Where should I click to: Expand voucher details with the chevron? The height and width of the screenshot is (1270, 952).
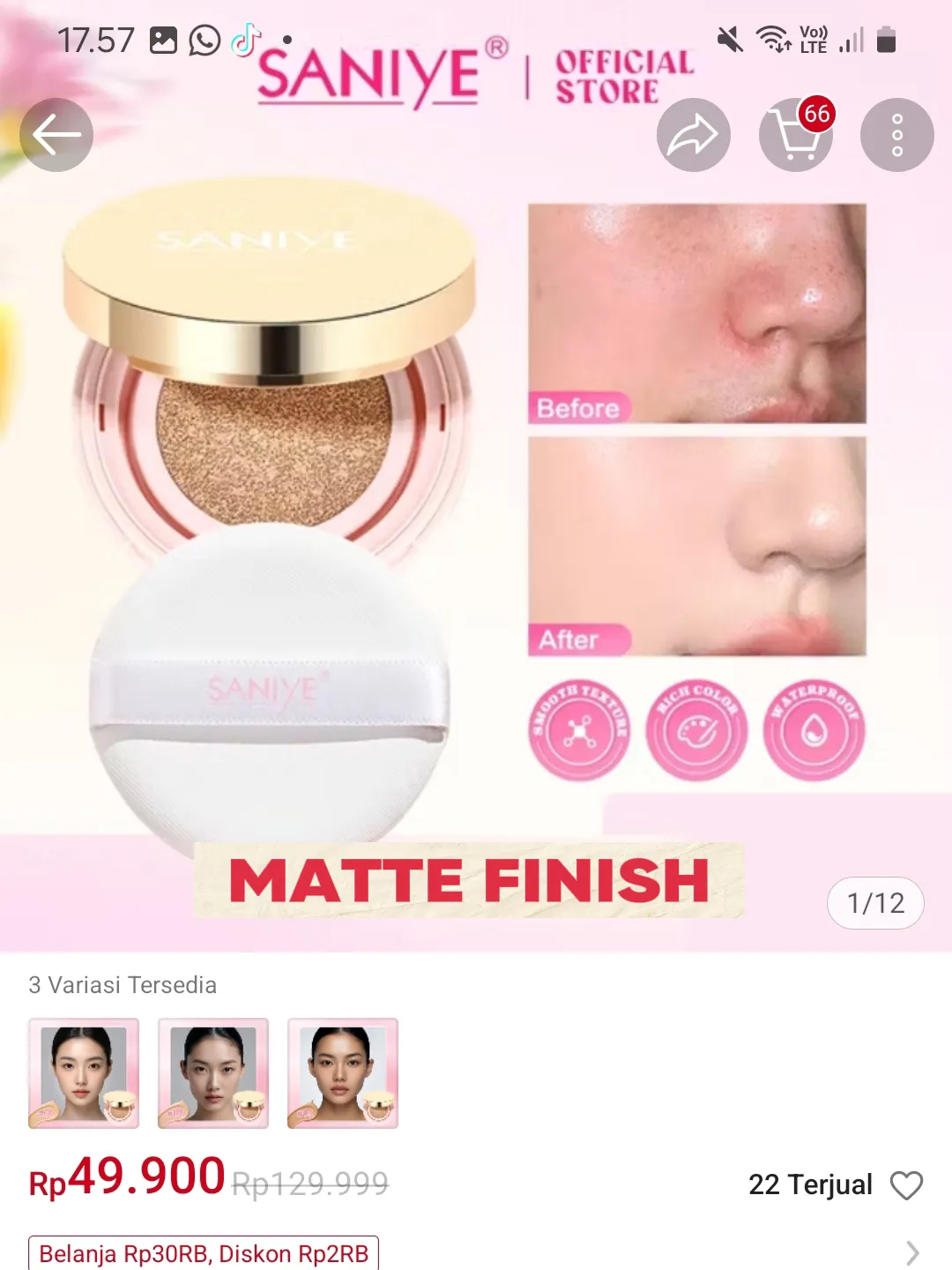912,1253
